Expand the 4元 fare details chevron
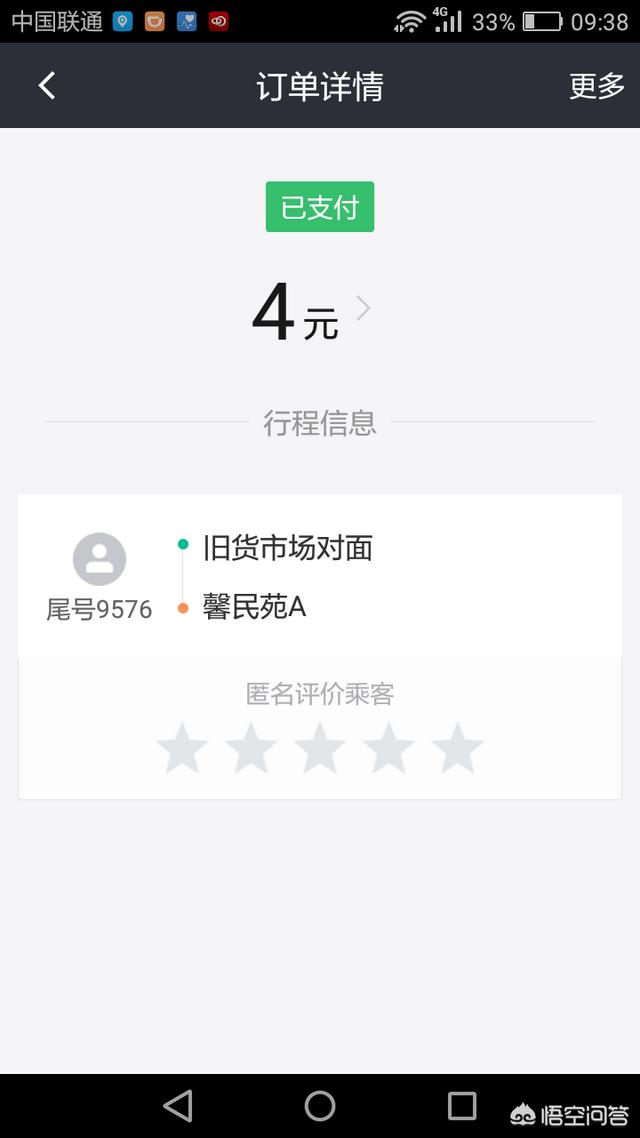640x1138 pixels. (363, 310)
